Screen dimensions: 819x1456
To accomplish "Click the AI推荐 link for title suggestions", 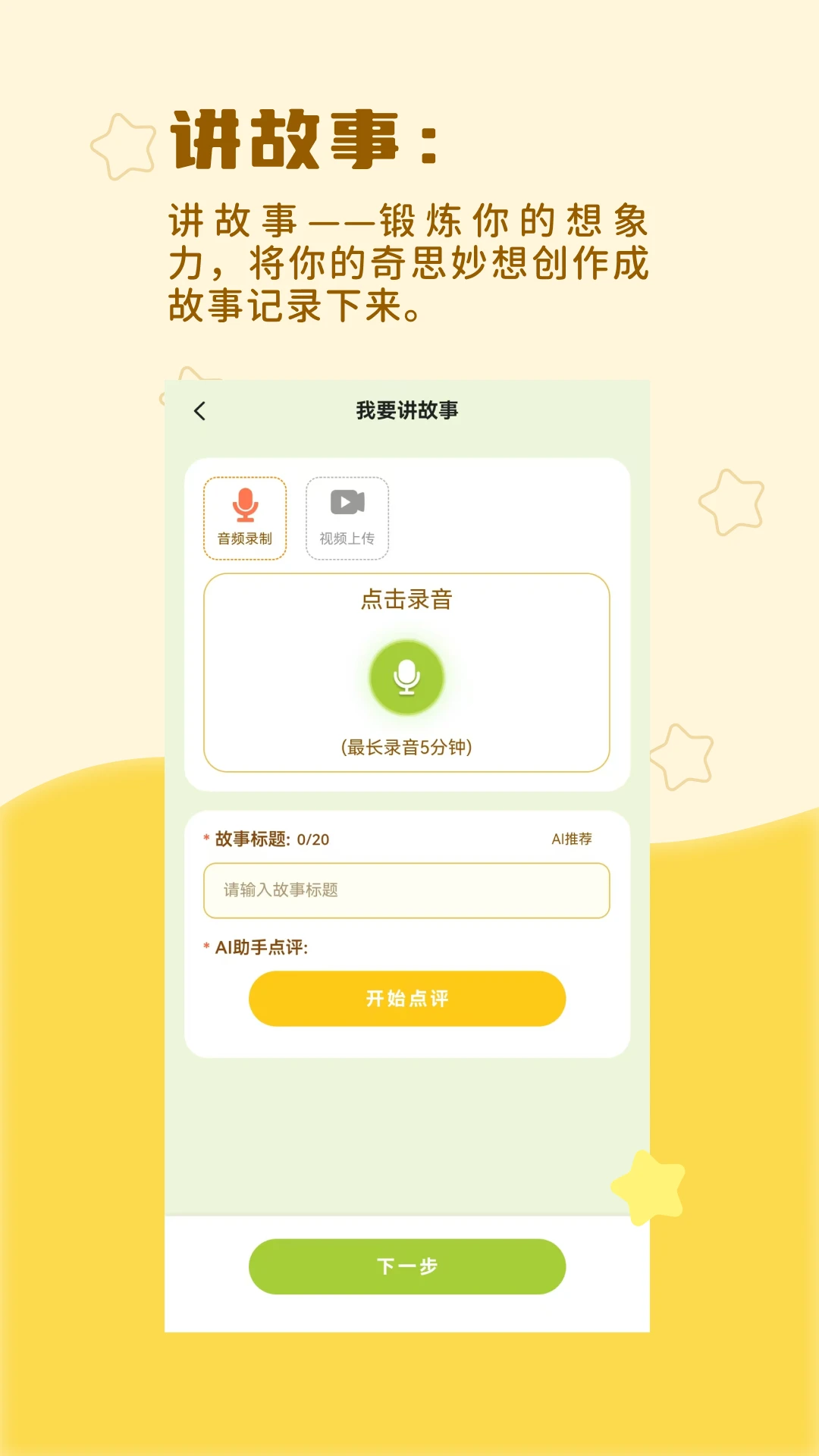I will coord(573,839).
